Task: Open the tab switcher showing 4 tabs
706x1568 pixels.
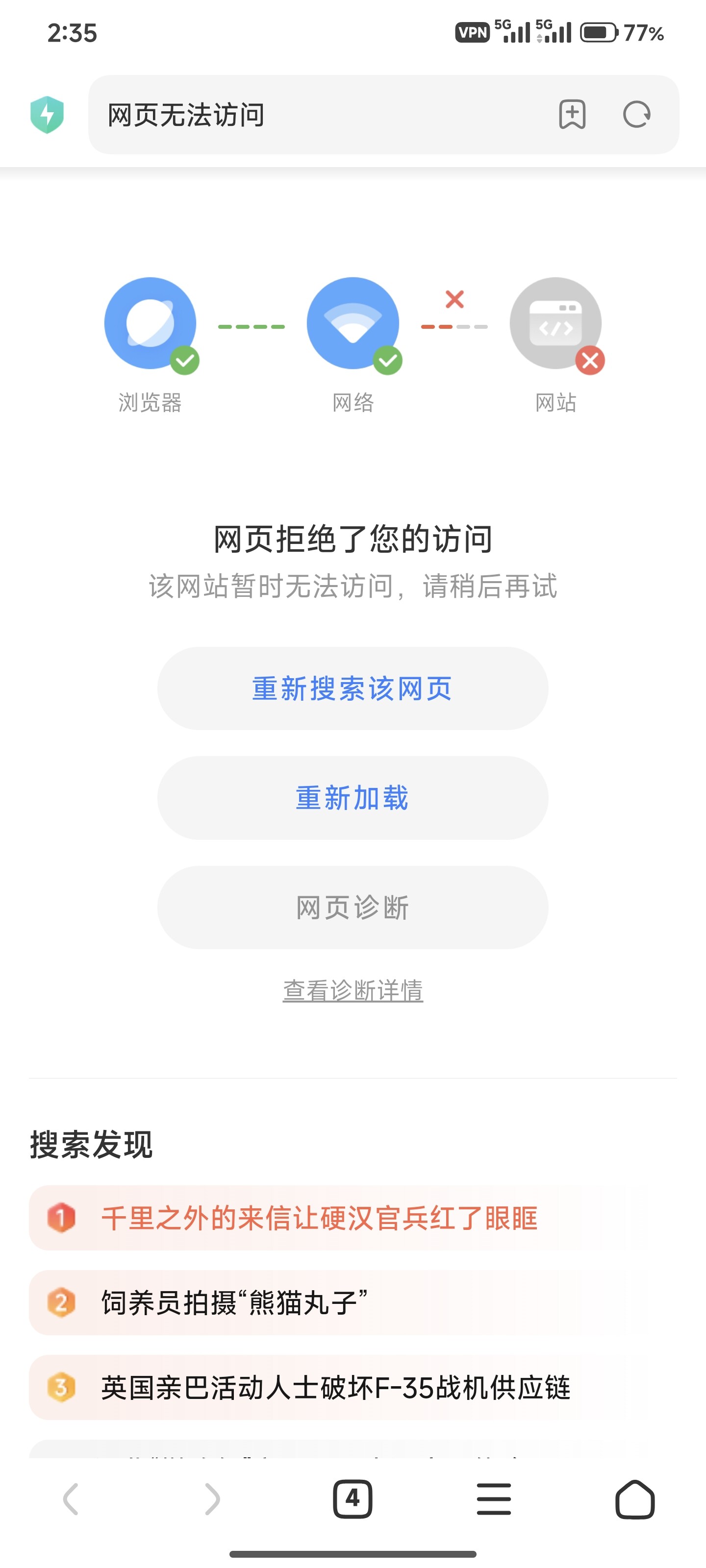Action: (x=353, y=1498)
